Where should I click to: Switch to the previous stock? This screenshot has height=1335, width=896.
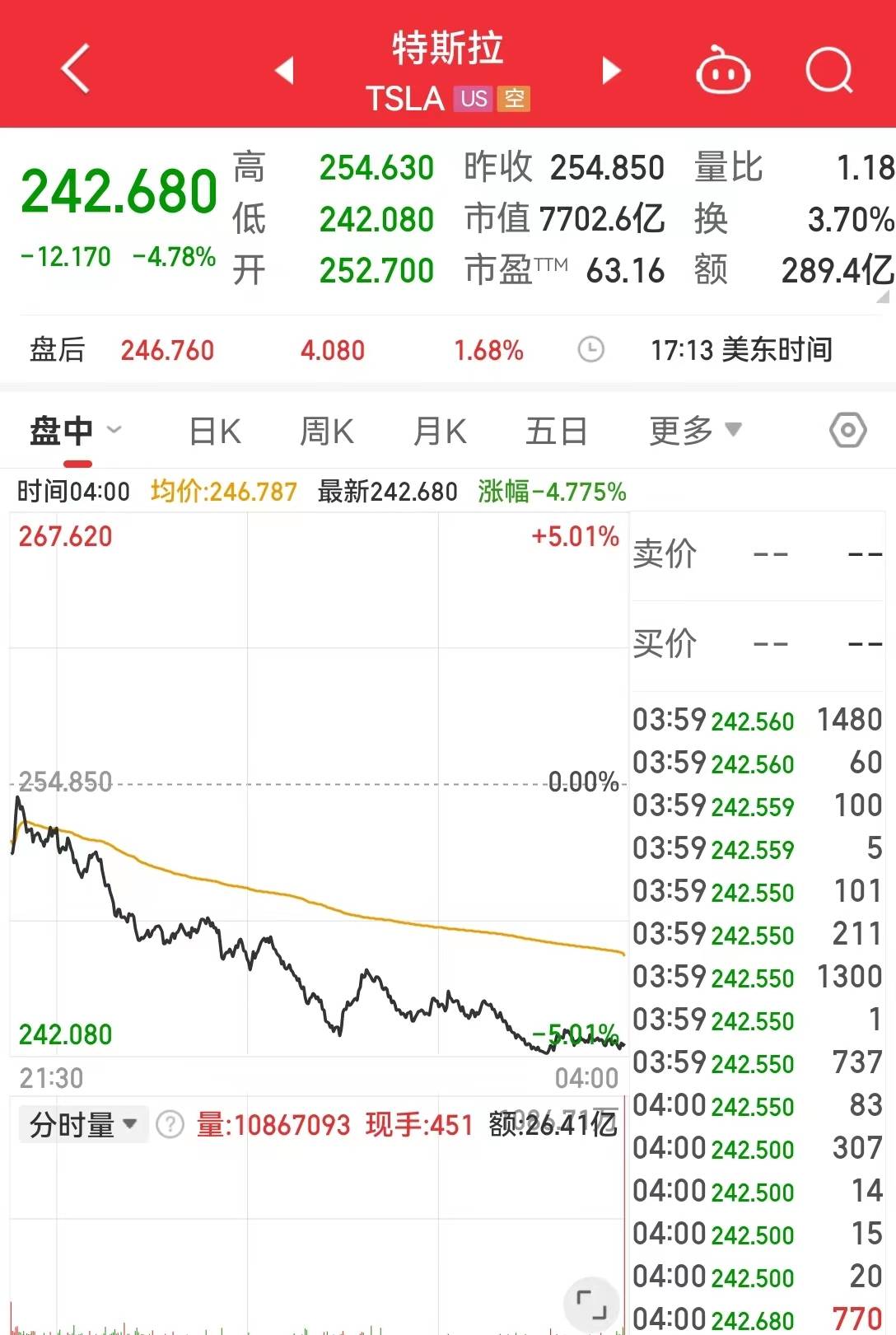(284, 70)
